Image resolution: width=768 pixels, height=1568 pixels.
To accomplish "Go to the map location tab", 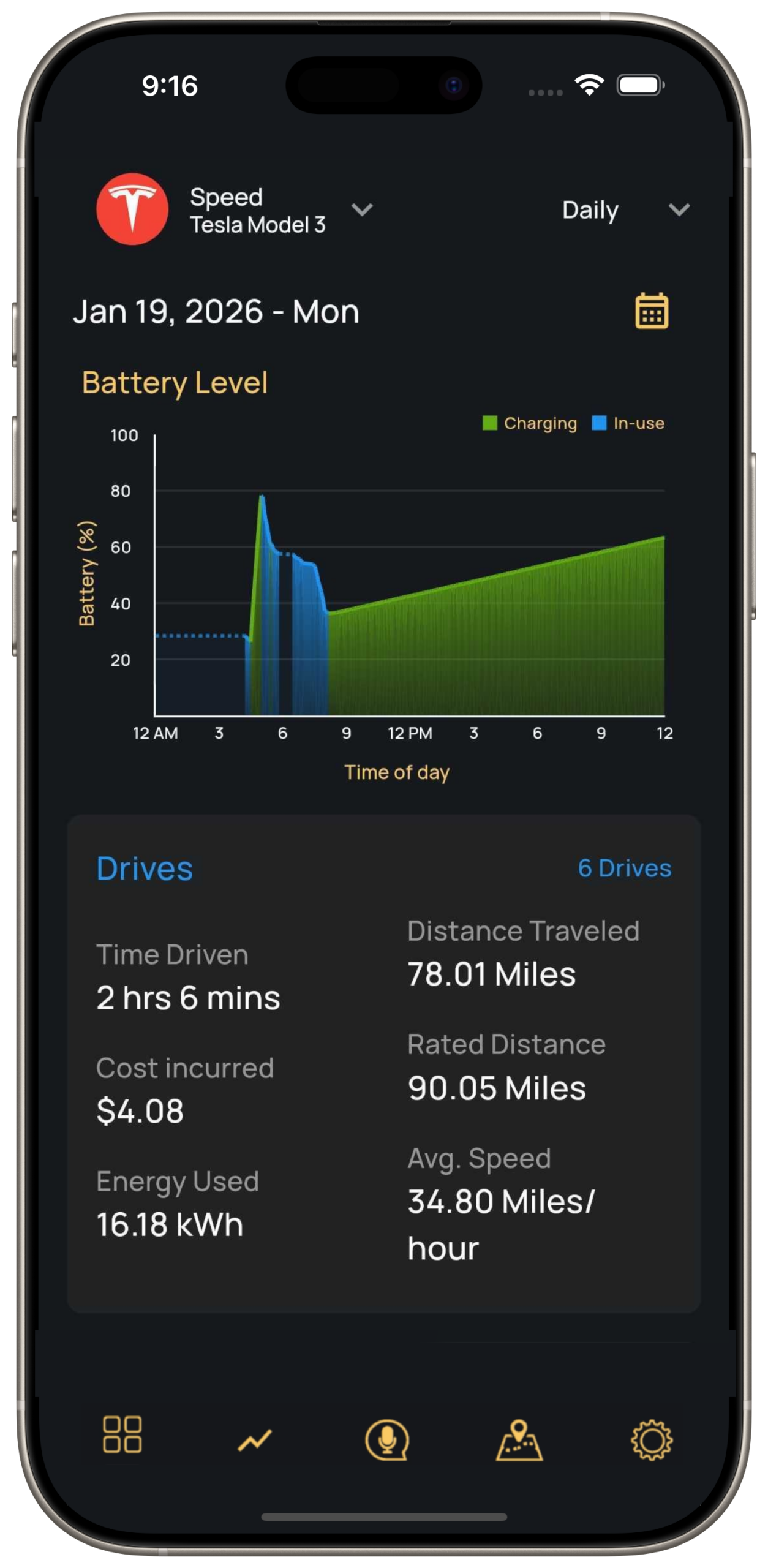I will 519,1439.
